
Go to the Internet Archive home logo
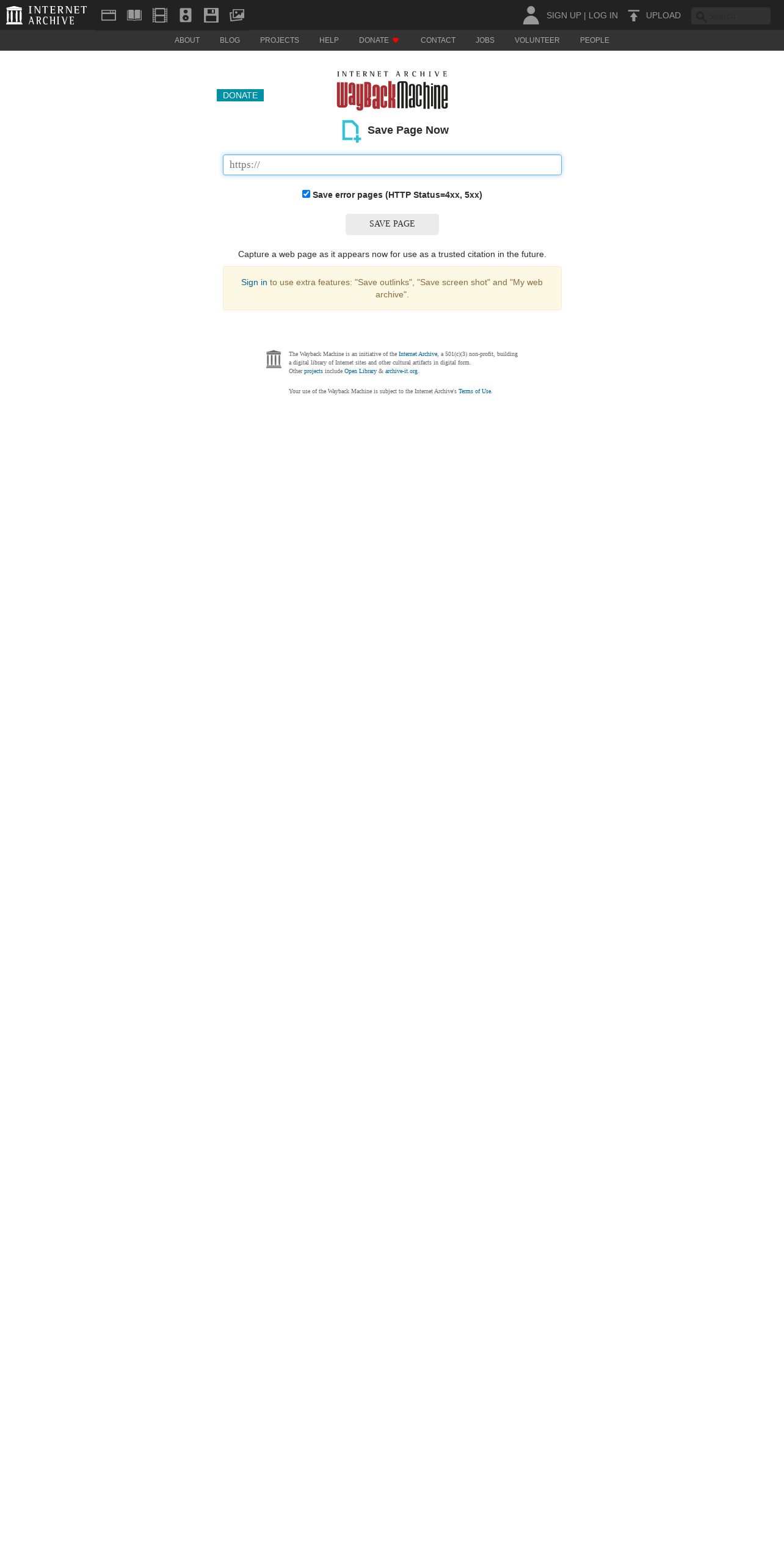(x=46, y=15)
